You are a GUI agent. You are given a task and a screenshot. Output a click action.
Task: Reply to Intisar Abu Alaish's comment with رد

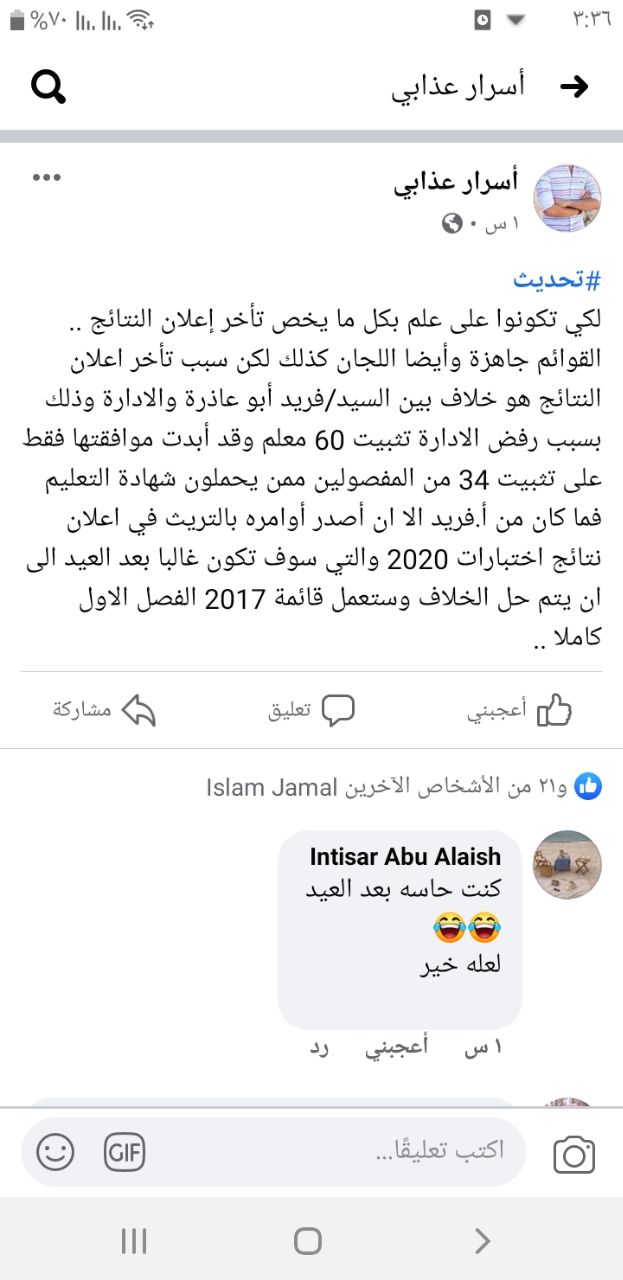coord(318,1048)
